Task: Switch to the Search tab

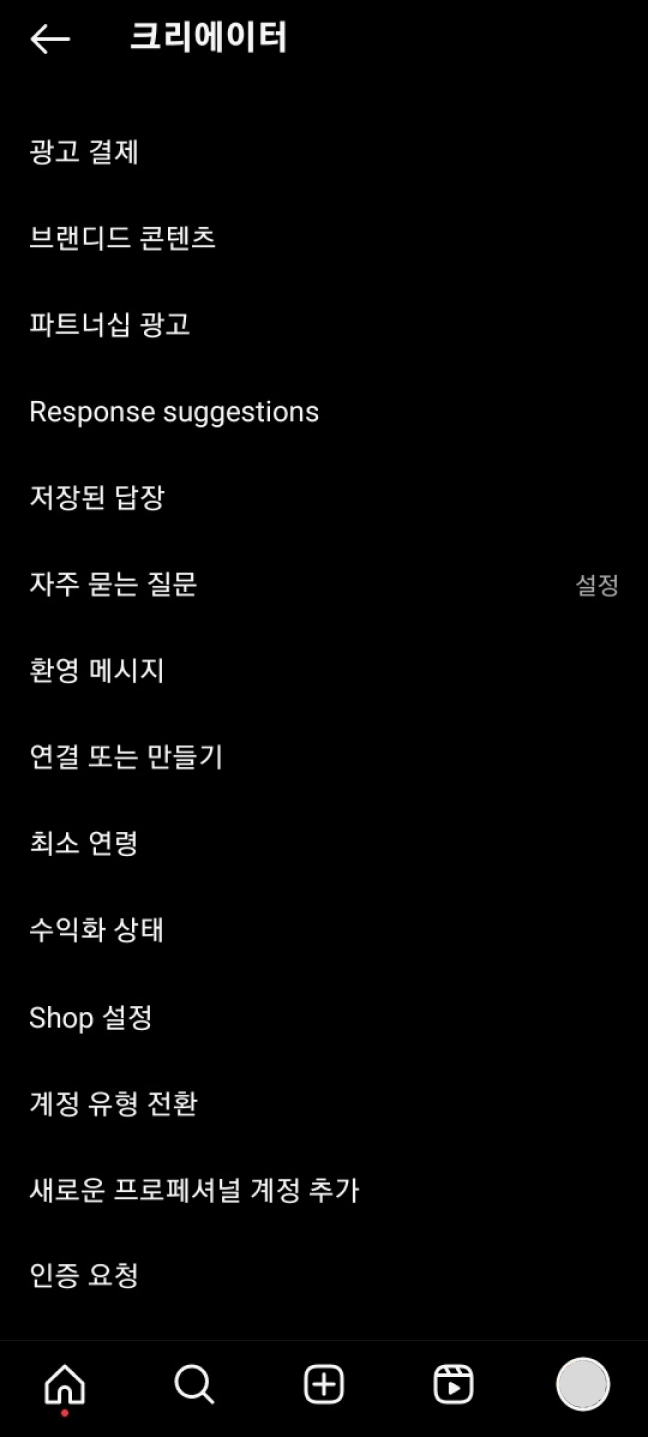Action: (x=194, y=1386)
